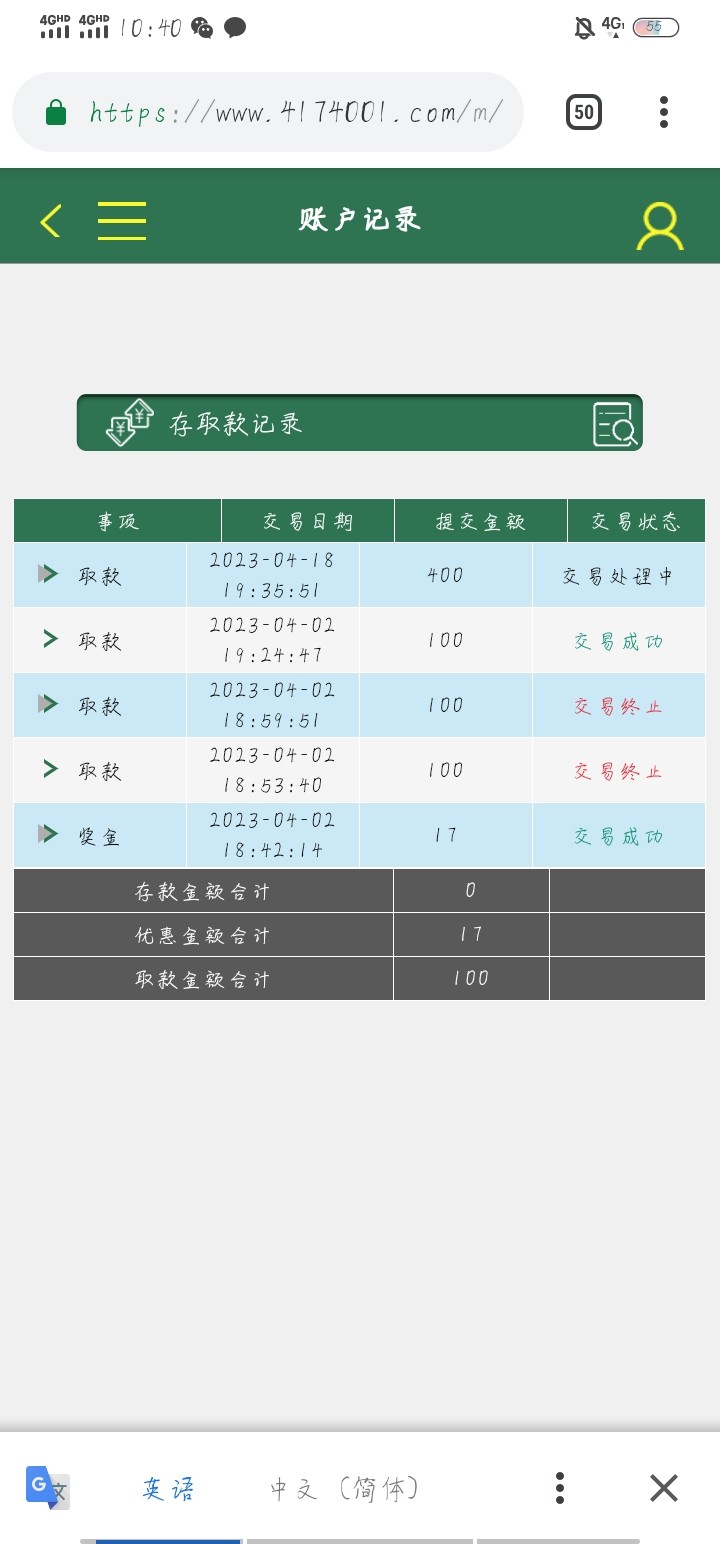Expand the 18:53:40 terminated withdrawal row
This screenshot has height=1544, width=720.
[50, 769]
